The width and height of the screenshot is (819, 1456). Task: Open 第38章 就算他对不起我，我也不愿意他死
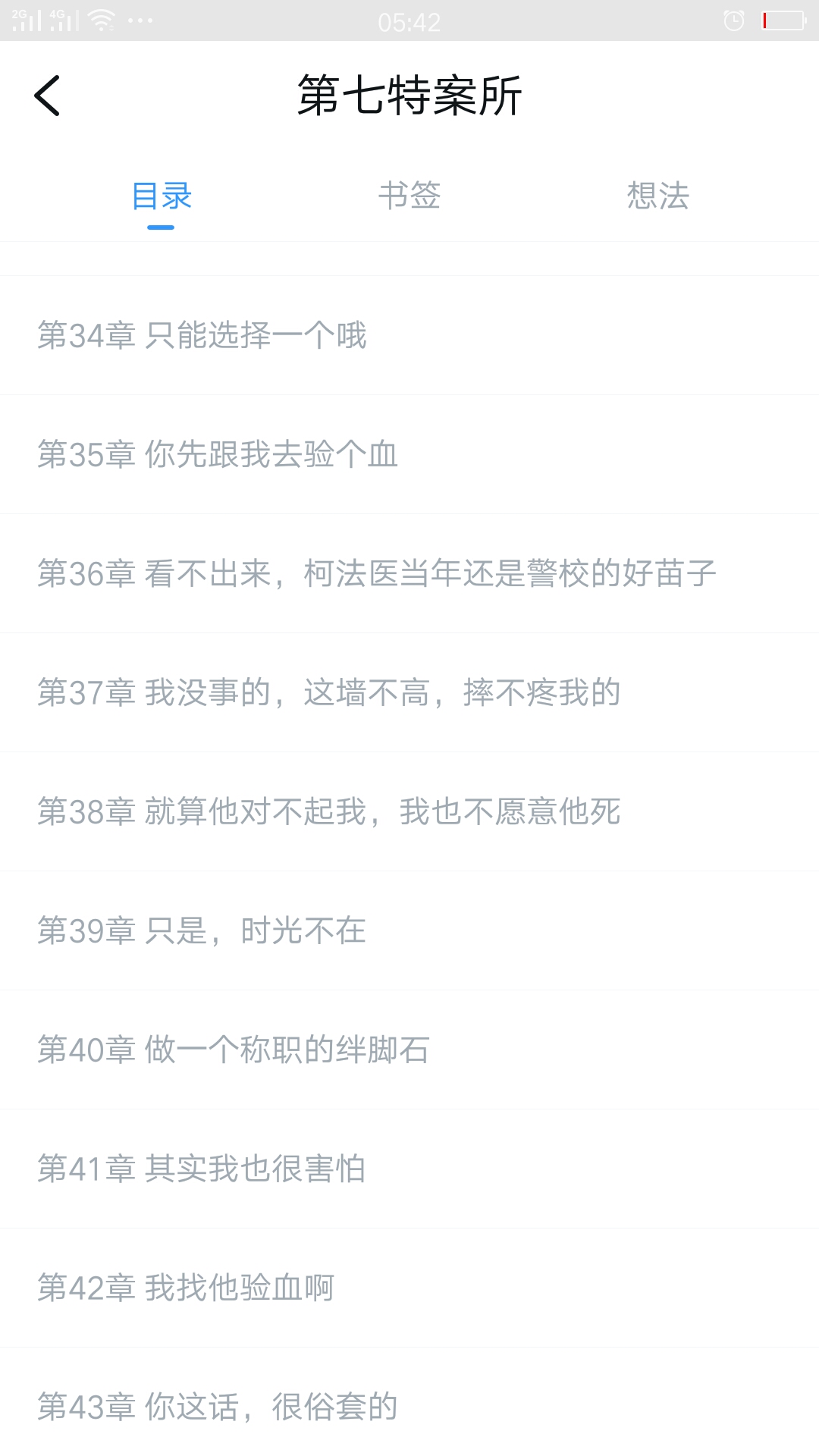click(329, 811)
